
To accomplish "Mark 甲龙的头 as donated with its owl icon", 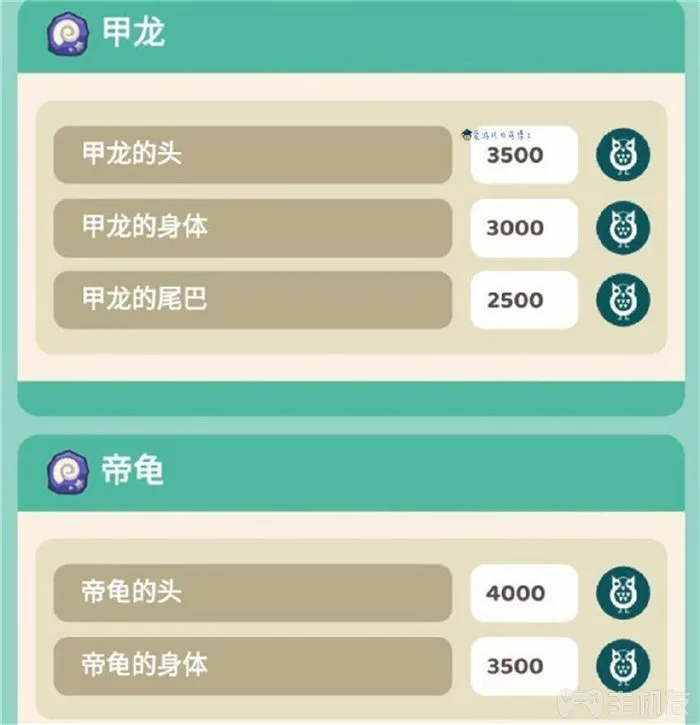I will pos(623,155).
